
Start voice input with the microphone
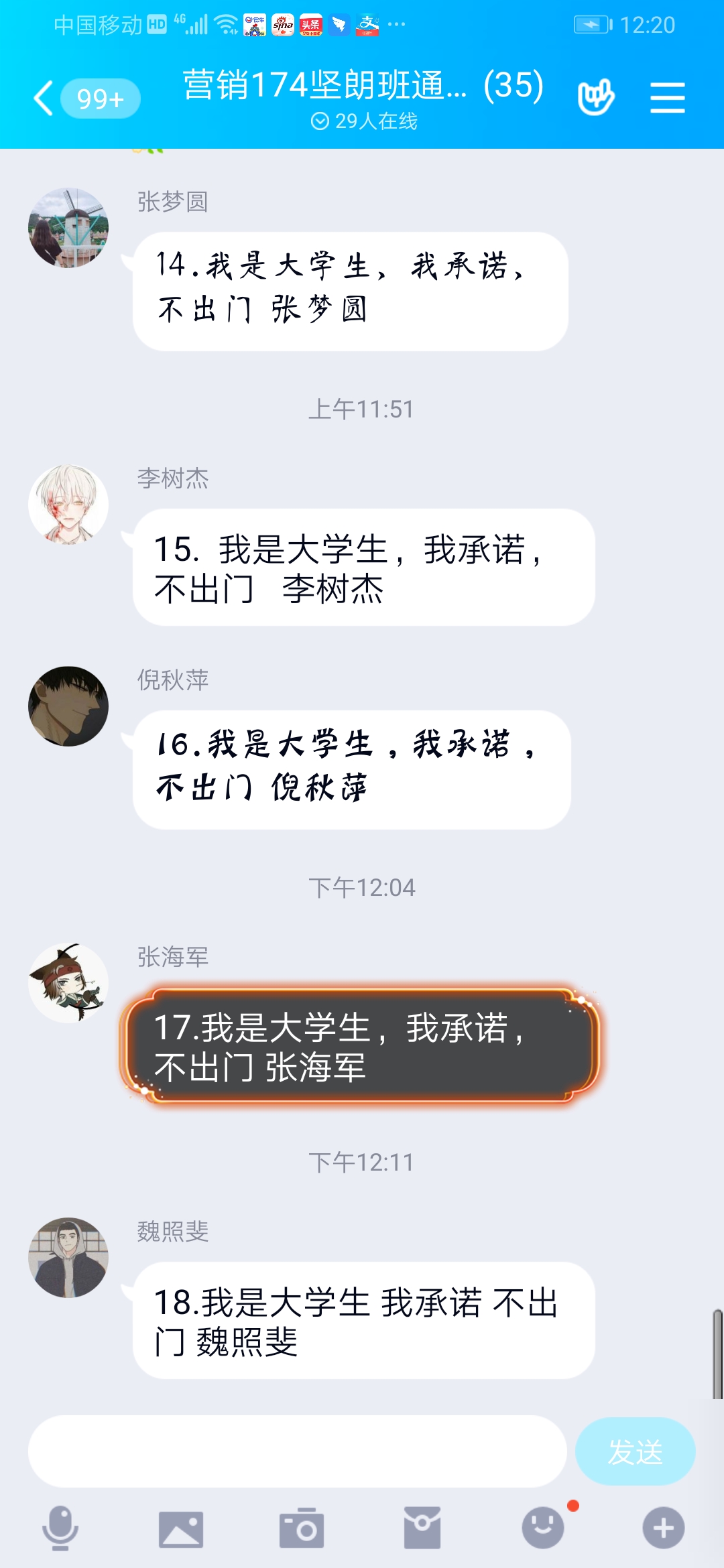coord(60,1528)
